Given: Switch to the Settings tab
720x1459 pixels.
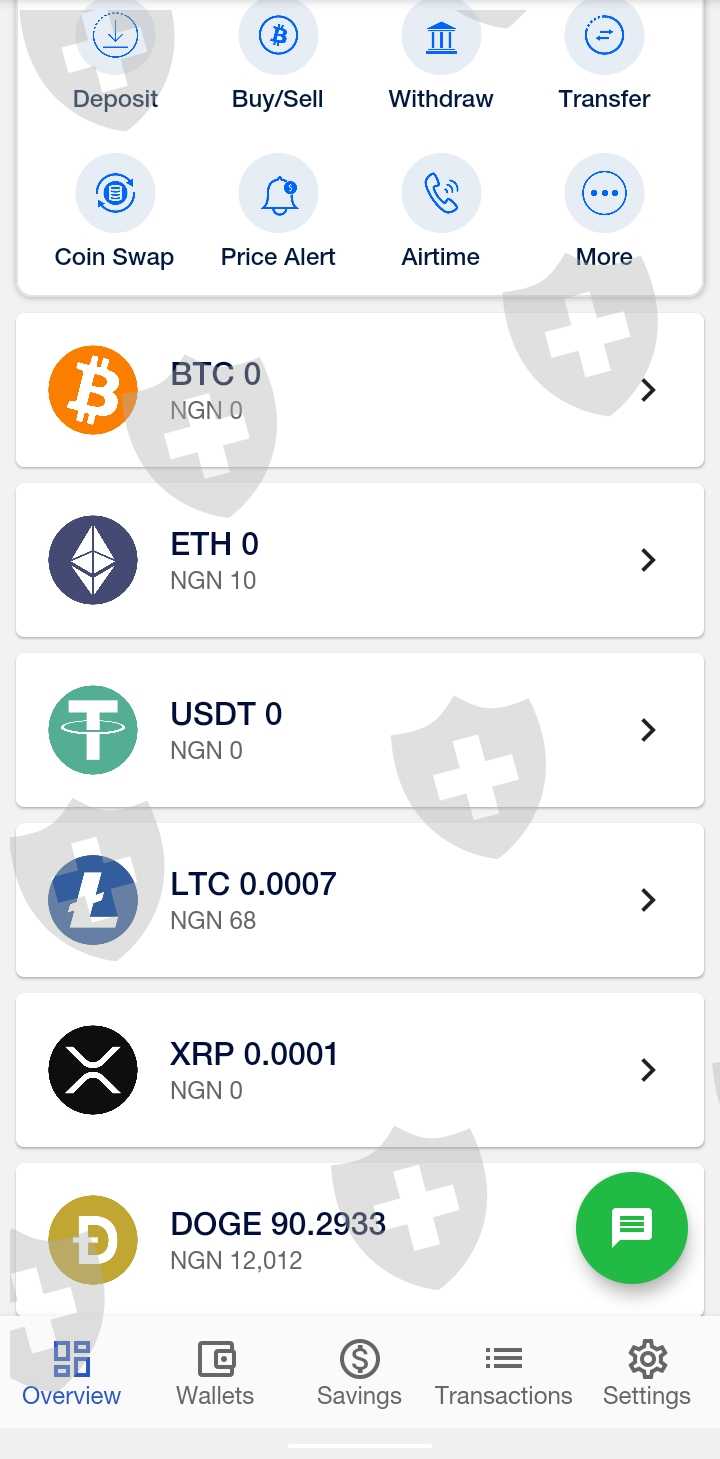Looking at the screenshot, I should click(647, 1373).
